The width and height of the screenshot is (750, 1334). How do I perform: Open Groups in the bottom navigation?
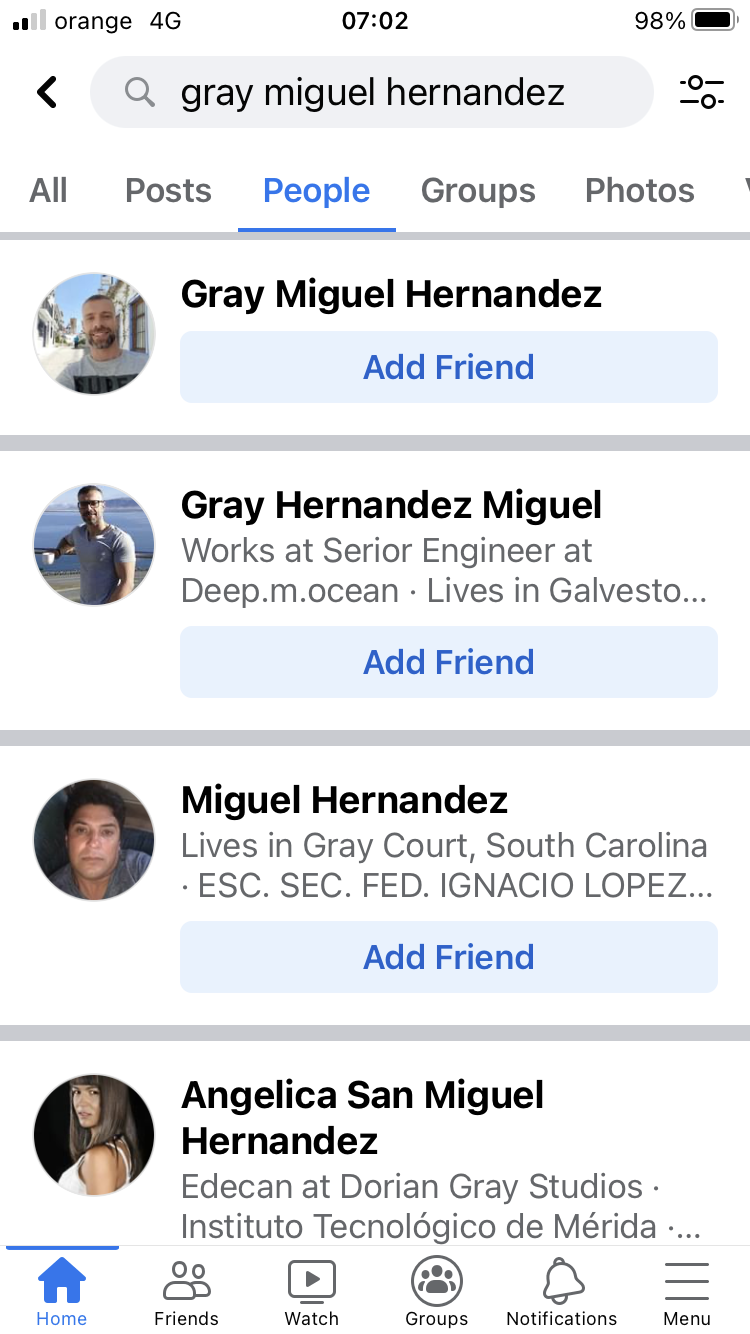437,1291
